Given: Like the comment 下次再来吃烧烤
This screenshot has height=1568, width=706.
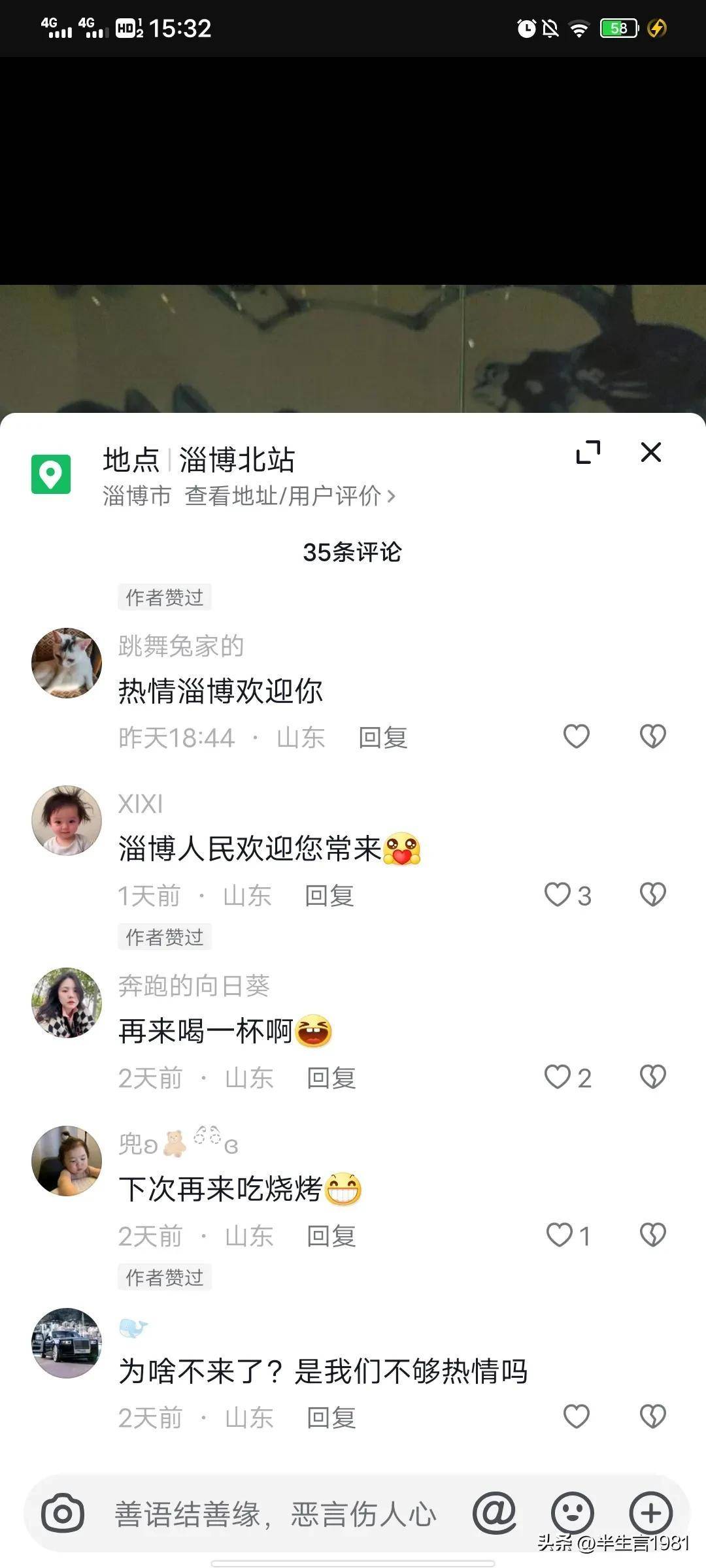Looking at the screenshot, I should pyautogui.click(x=560, y=1235).
